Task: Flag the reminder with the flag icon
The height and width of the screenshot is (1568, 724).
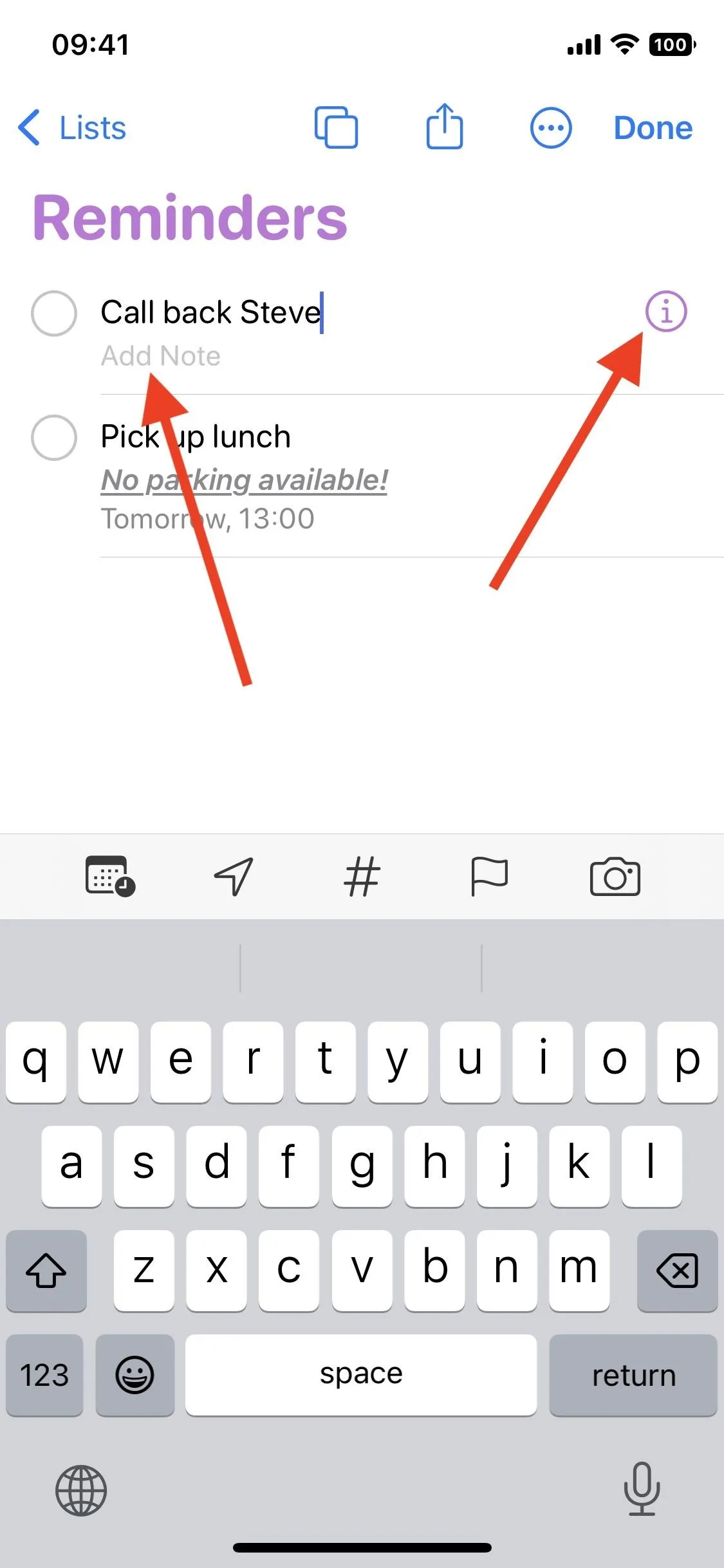Action: (489, 876)
